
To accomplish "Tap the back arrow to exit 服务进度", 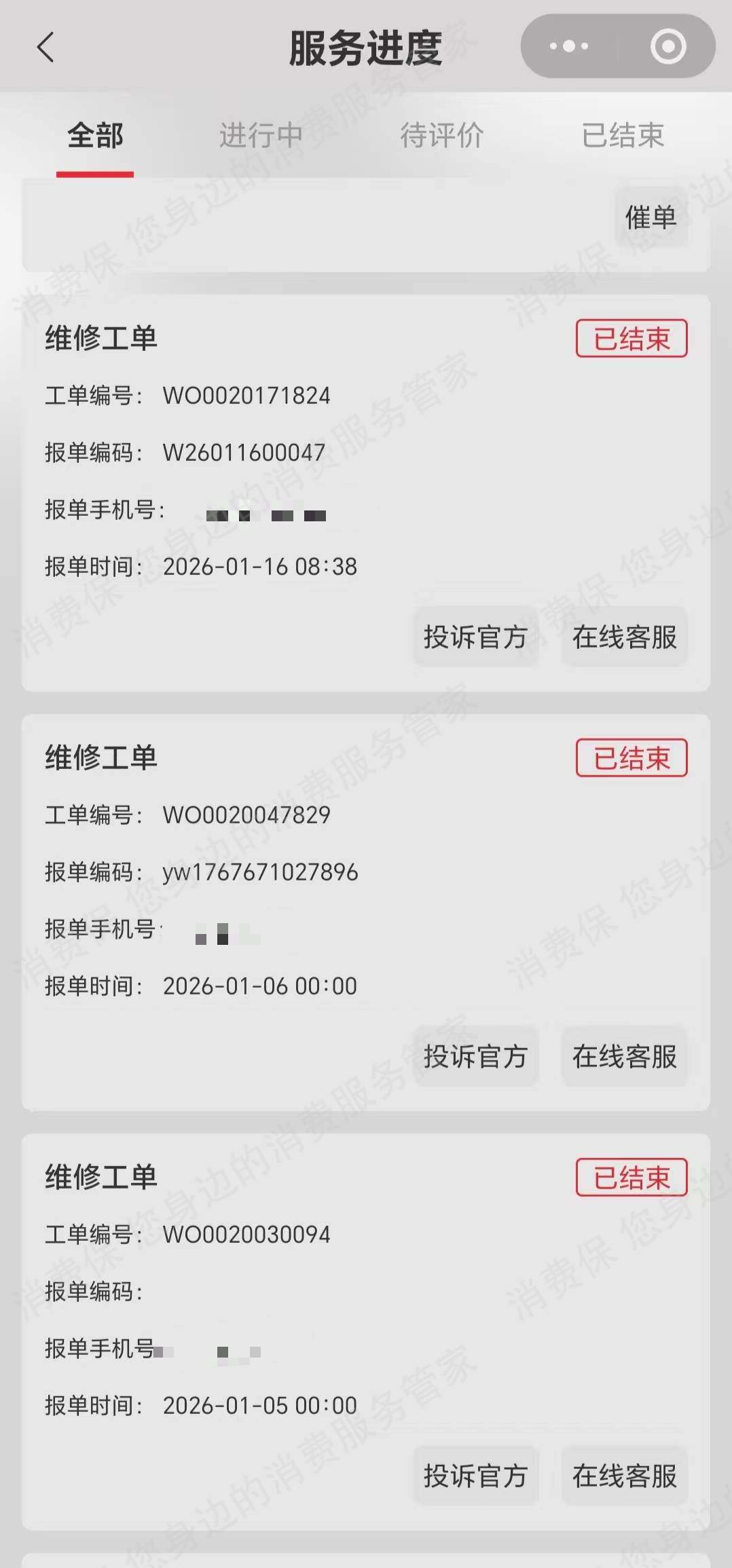I will (45, 48).
